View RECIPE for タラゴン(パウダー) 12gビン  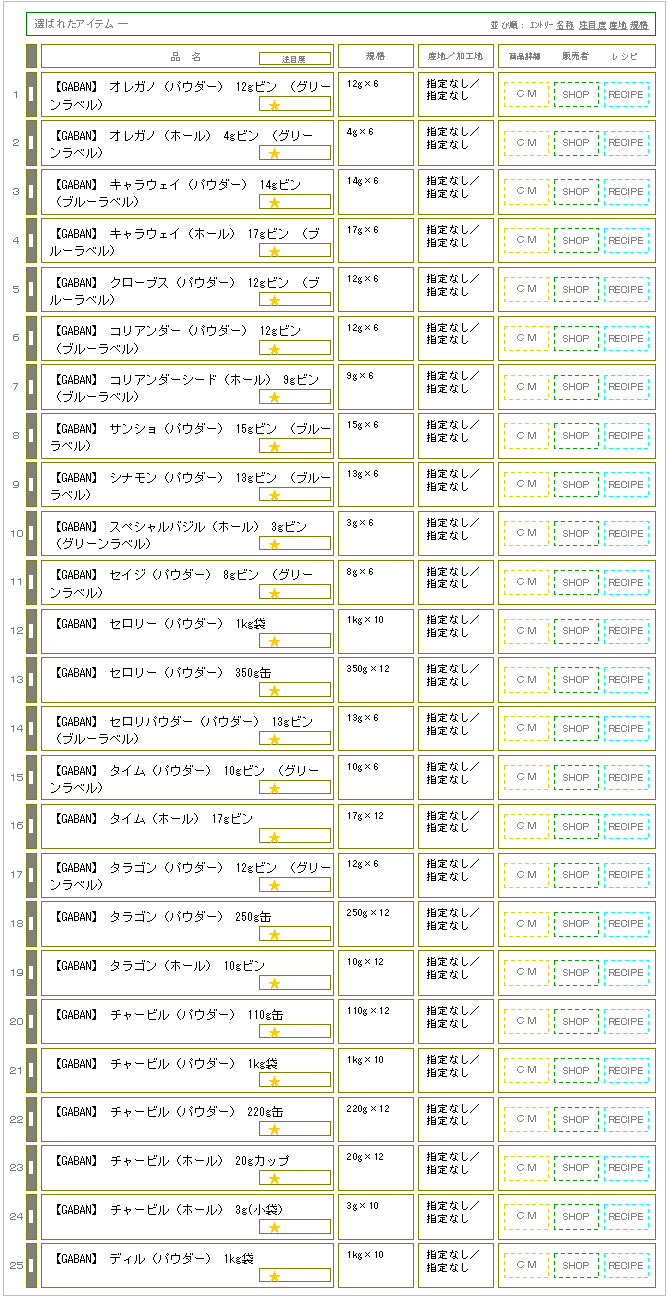pyautogui.click(x=626, y=875)
